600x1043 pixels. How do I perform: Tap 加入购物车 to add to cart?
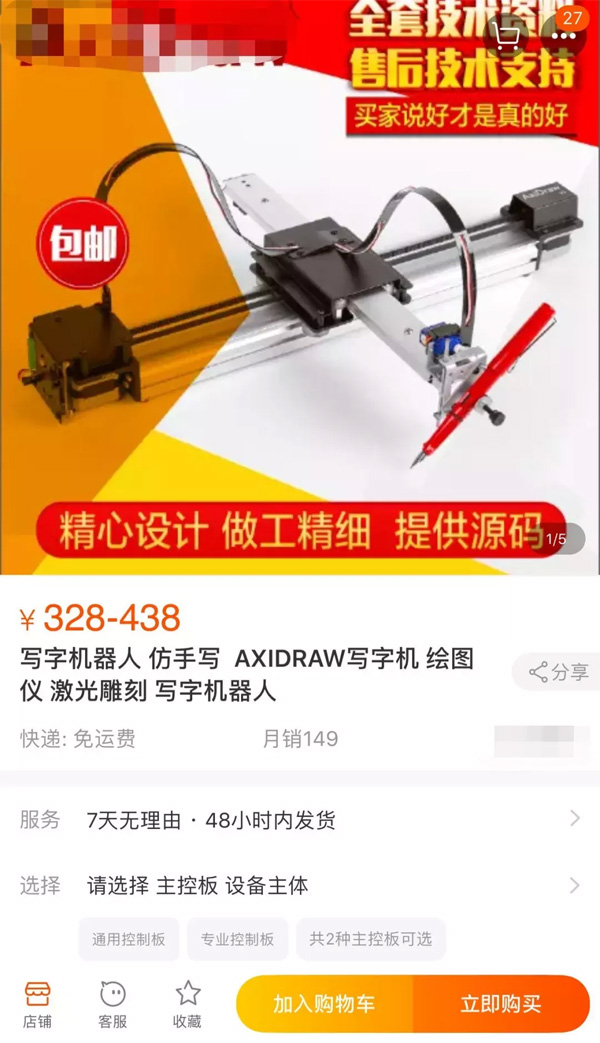(324, 1003)
